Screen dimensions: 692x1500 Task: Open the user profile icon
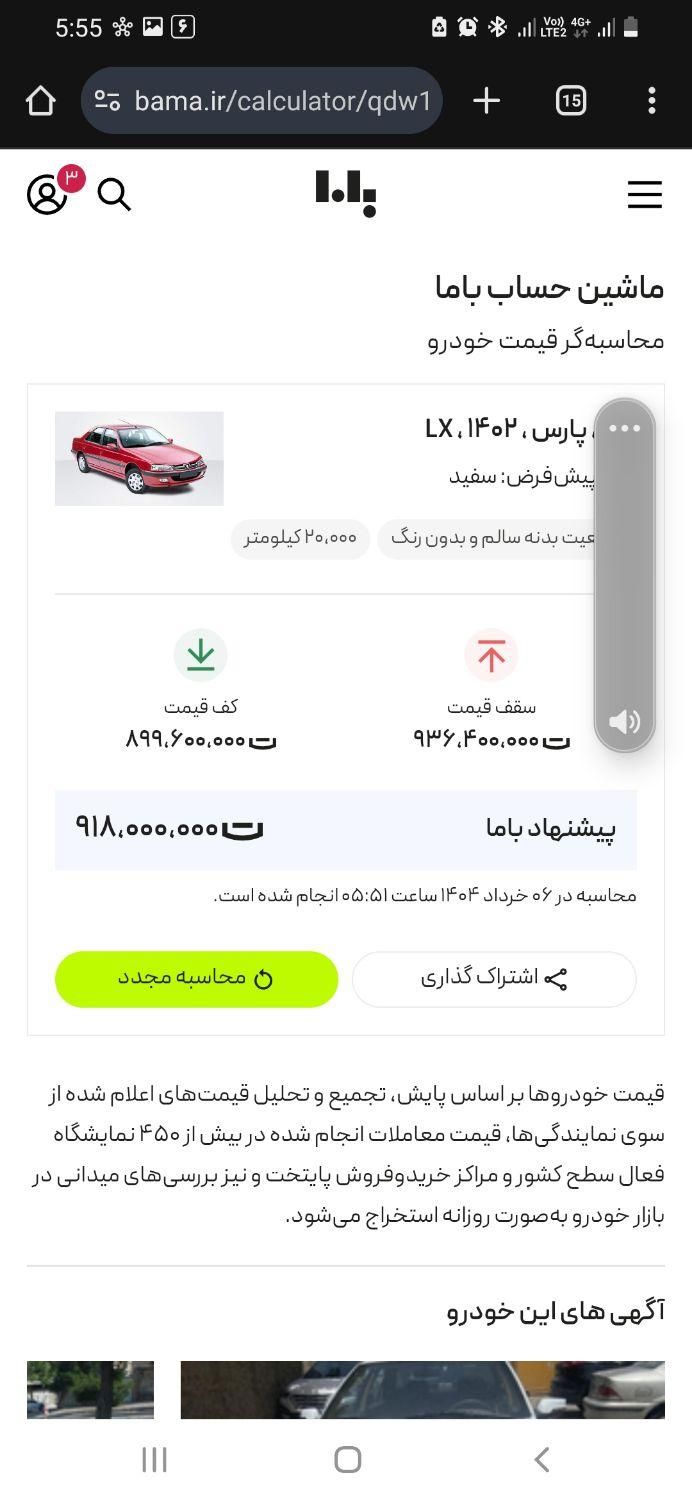tap(47, 194)
